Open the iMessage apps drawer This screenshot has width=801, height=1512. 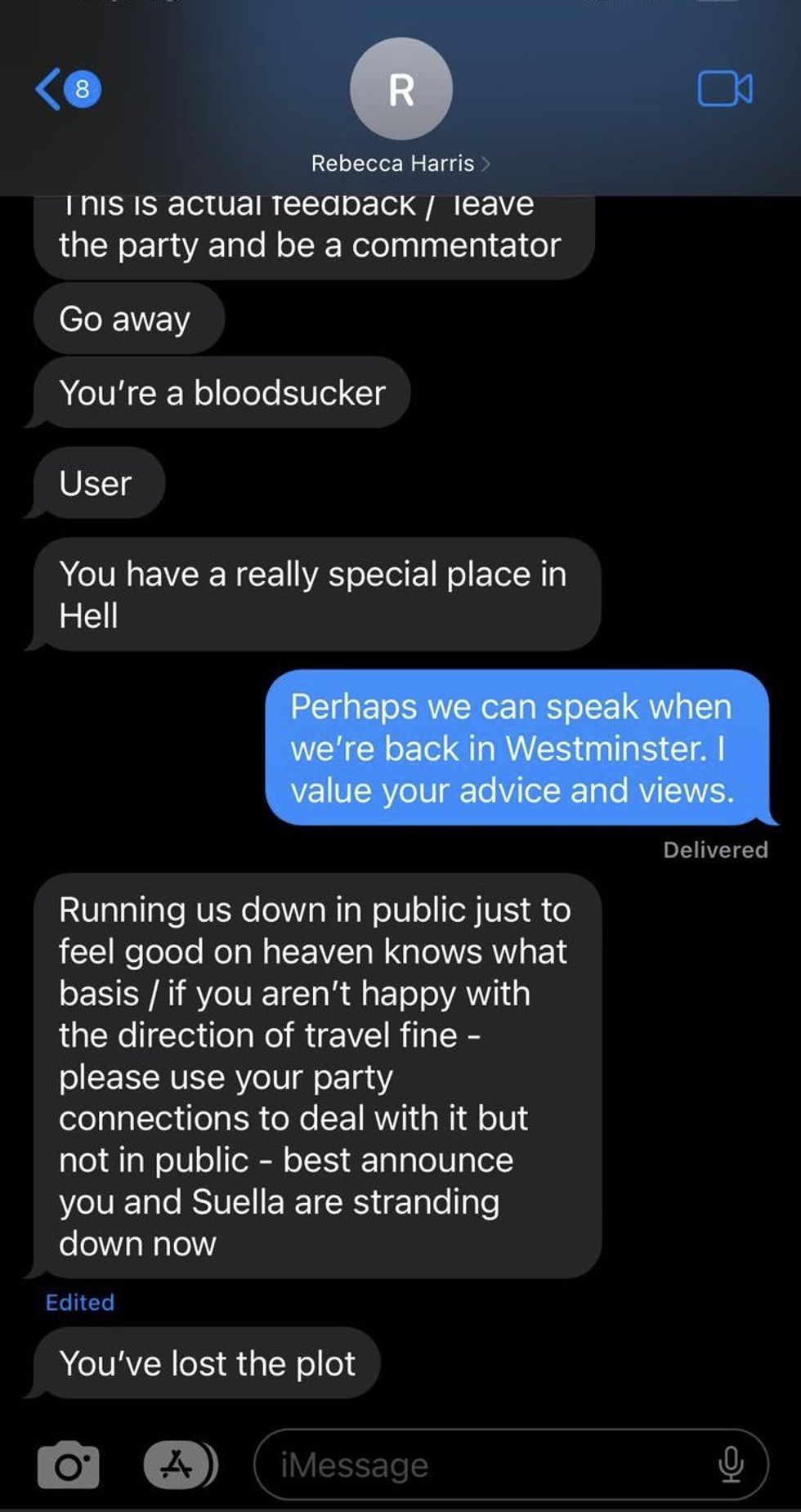[179, 1465]
